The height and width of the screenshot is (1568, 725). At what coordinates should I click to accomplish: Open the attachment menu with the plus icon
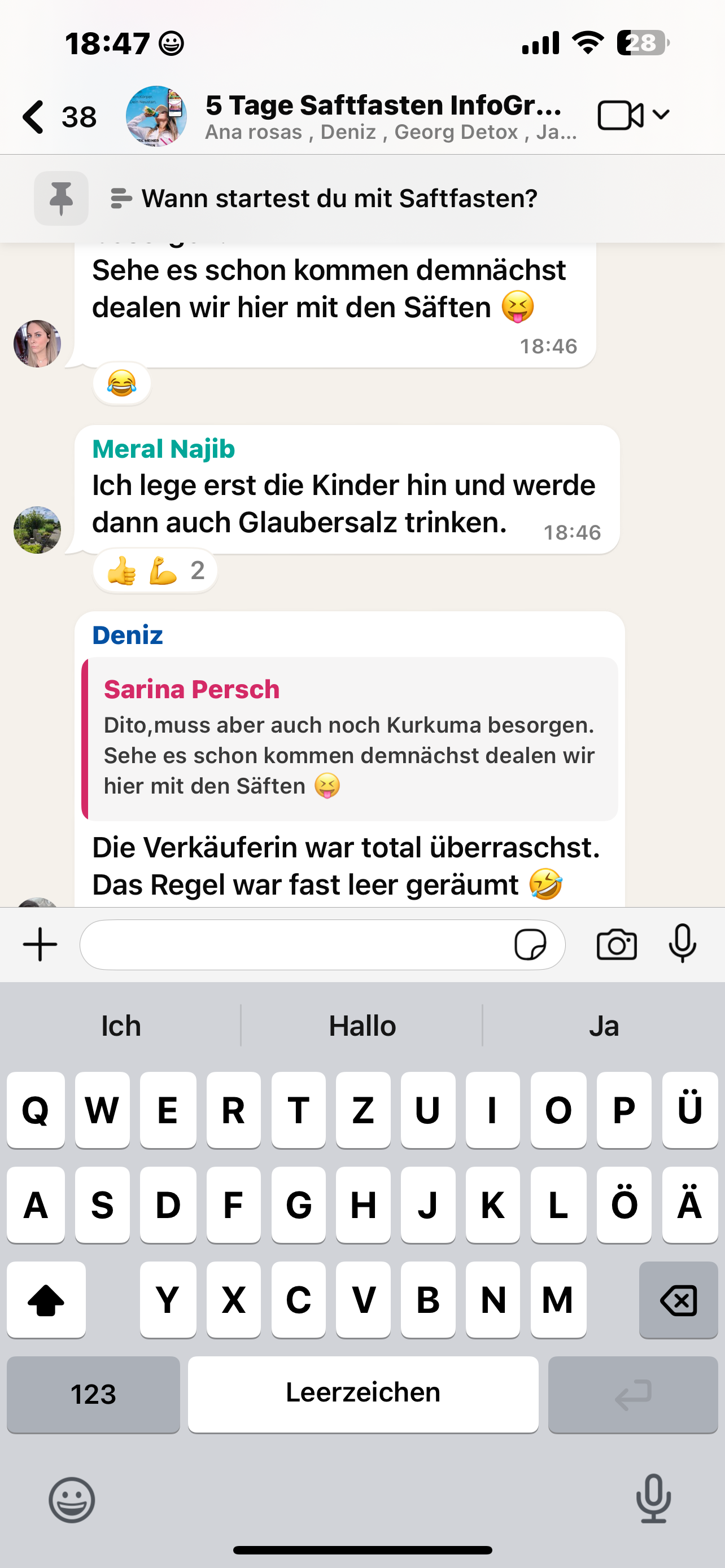point(39,944)
